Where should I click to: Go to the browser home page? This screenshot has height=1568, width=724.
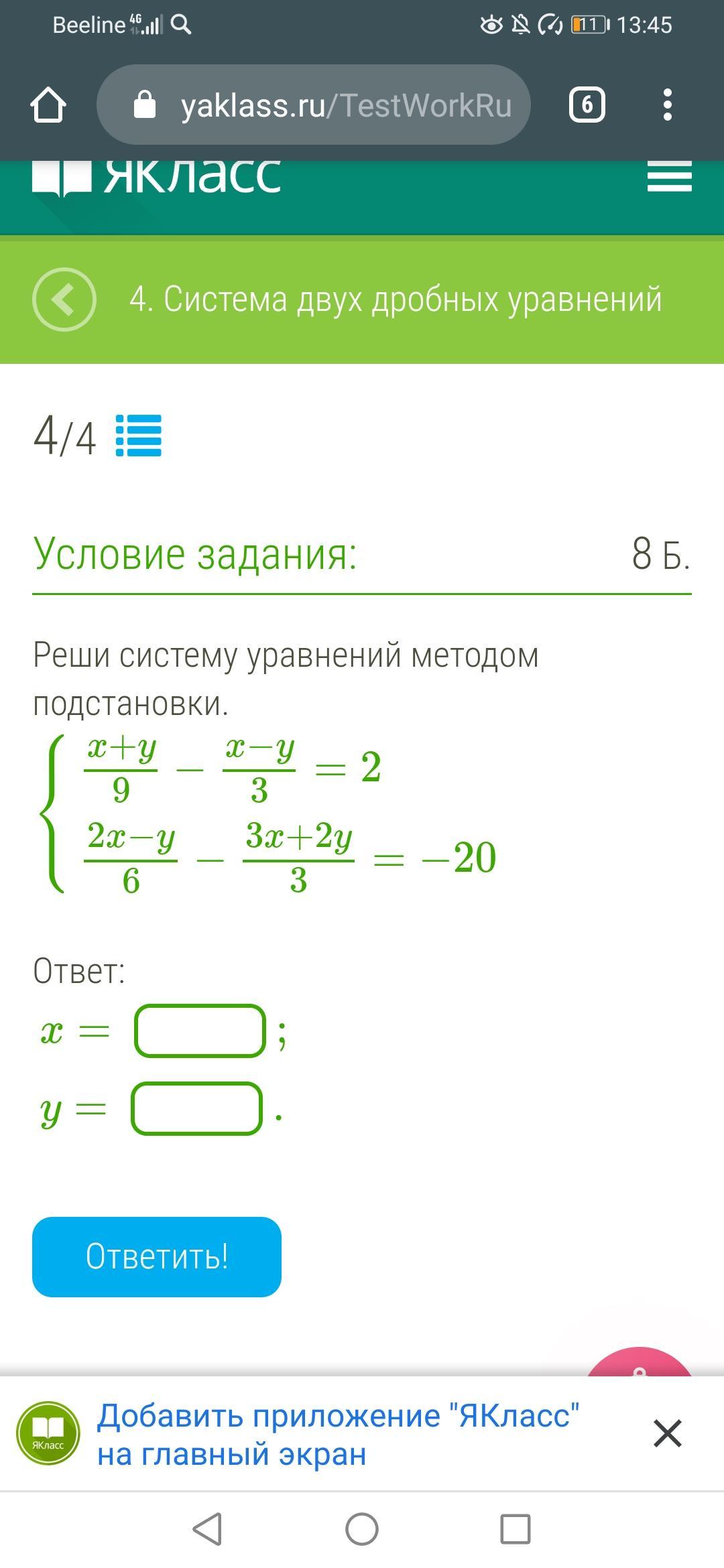tap(48, 105)
